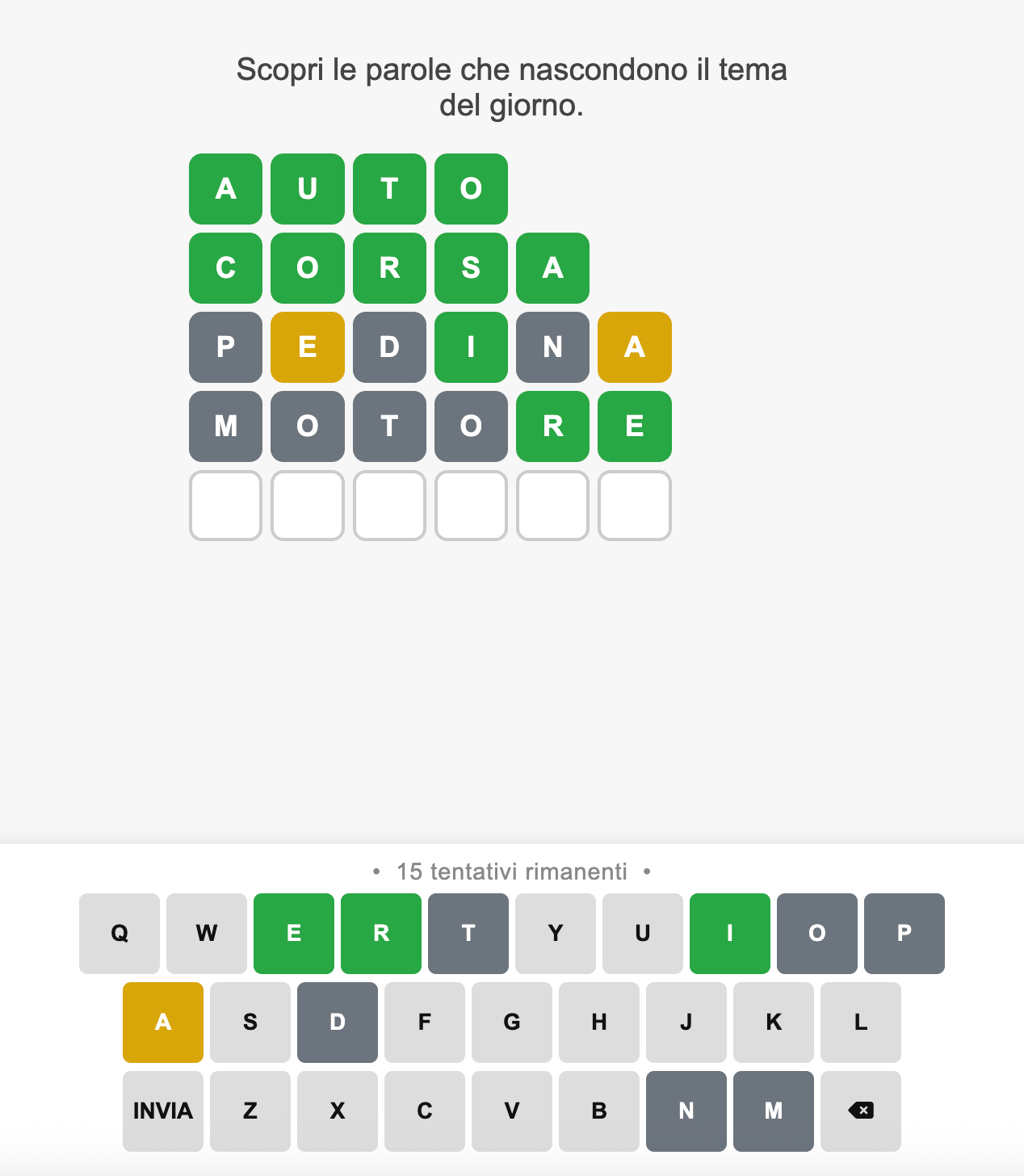Type letter L on keyboard
Screen dimensions: 1024x1176
860,1022
